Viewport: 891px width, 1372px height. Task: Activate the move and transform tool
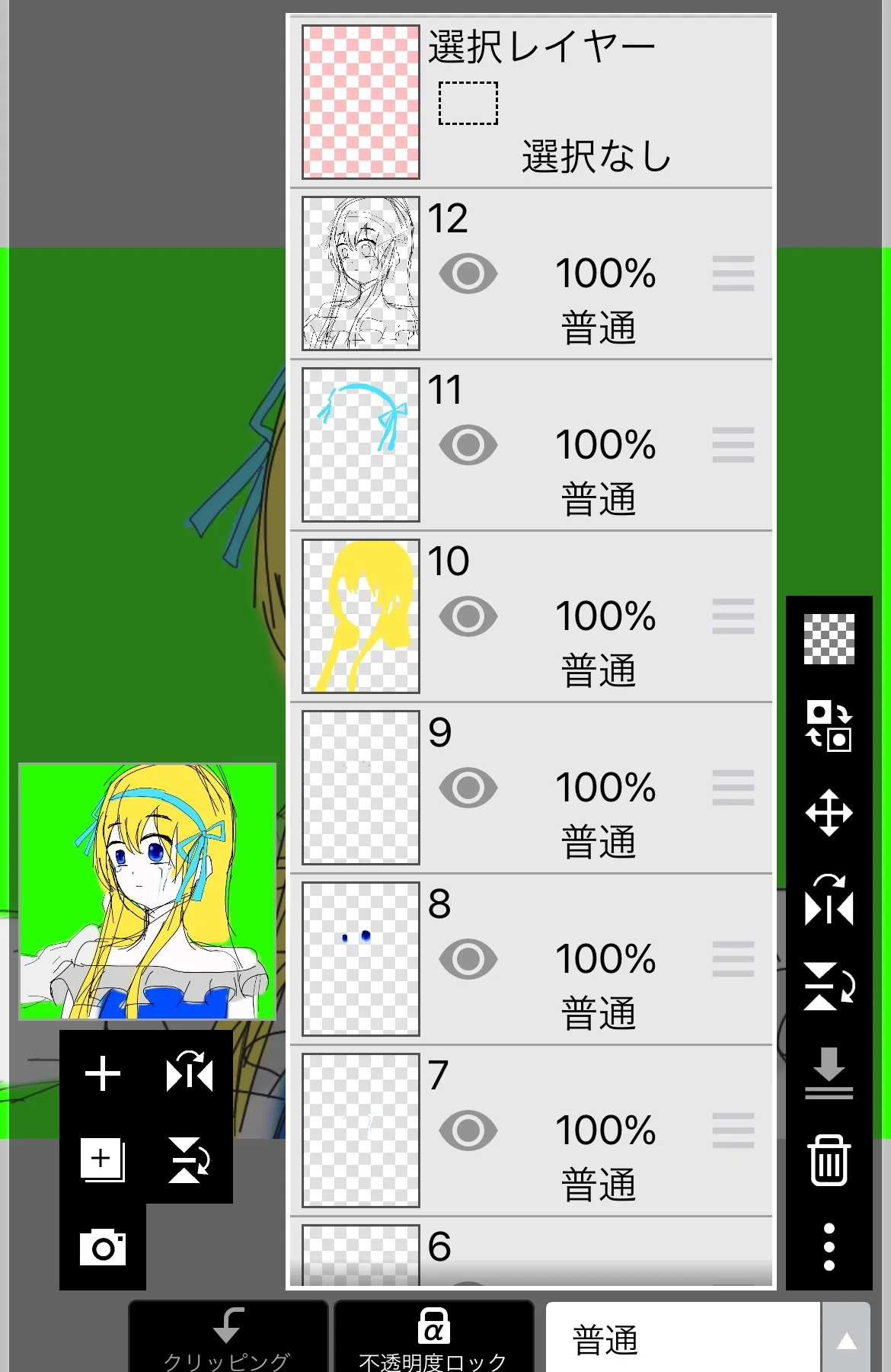coord(829,813)
